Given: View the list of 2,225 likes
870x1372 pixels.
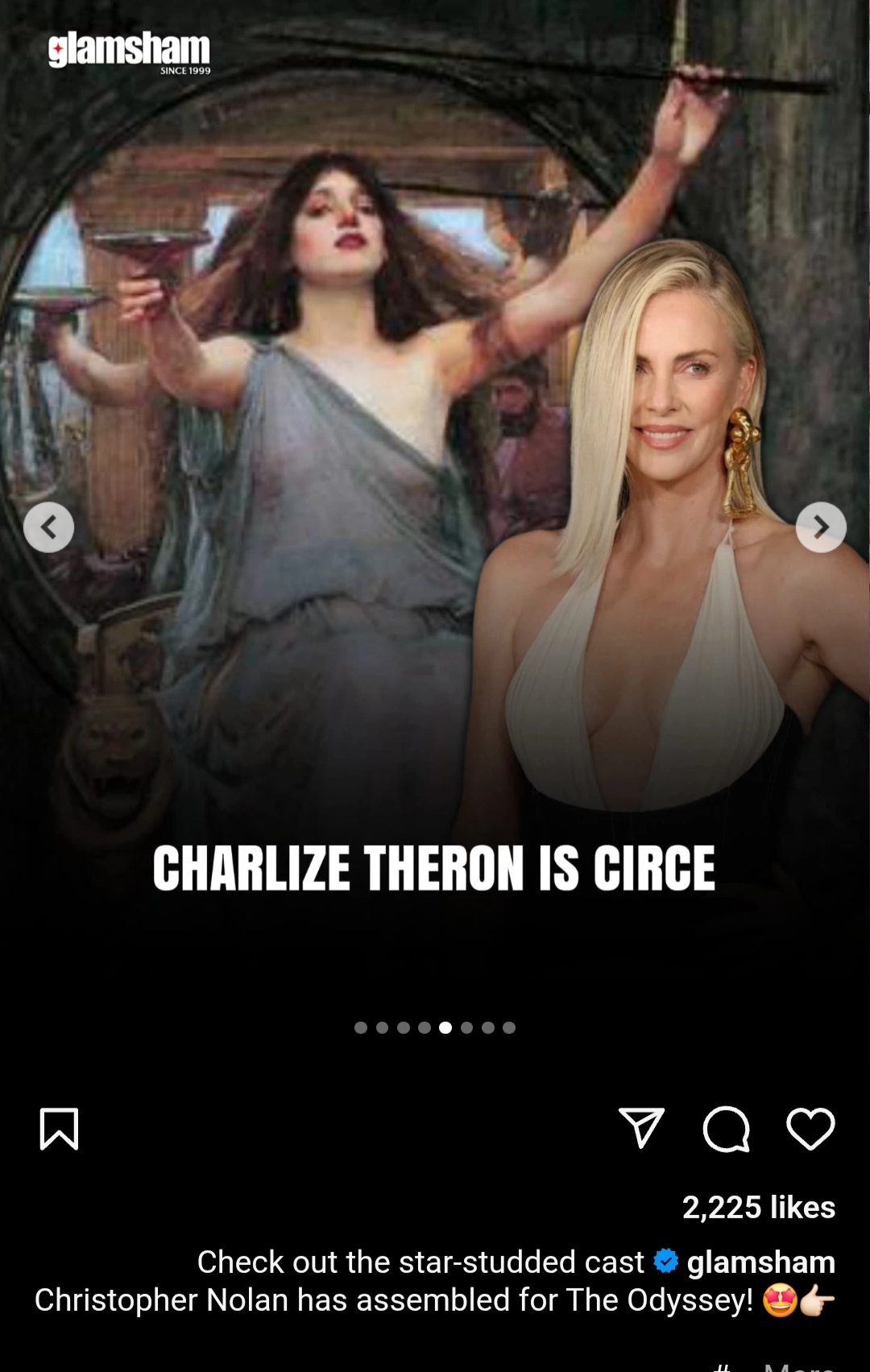Looking at the screenshot, I should click(x=758, y=1207).
